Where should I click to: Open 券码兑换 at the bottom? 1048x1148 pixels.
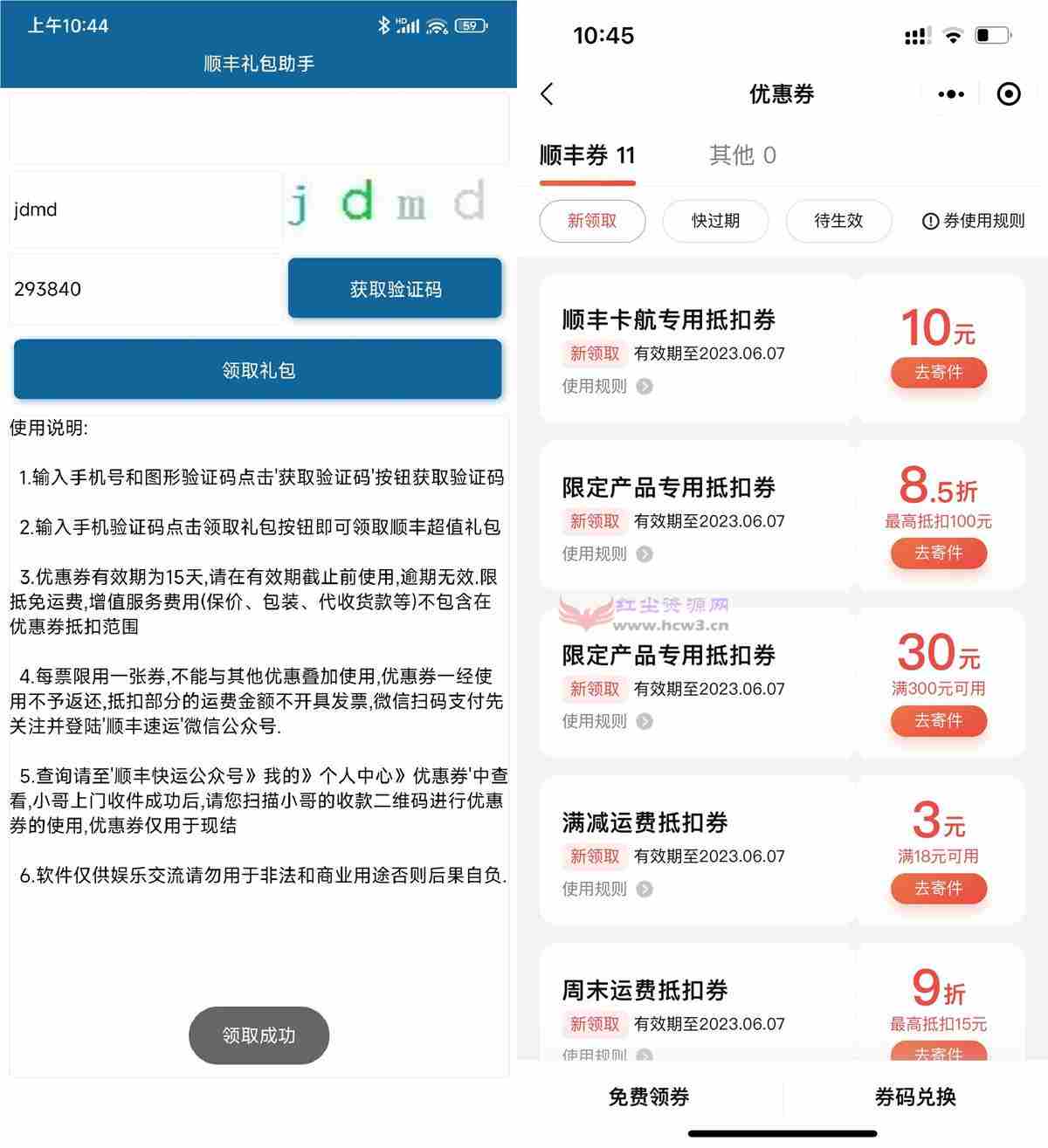[915, 1097]
